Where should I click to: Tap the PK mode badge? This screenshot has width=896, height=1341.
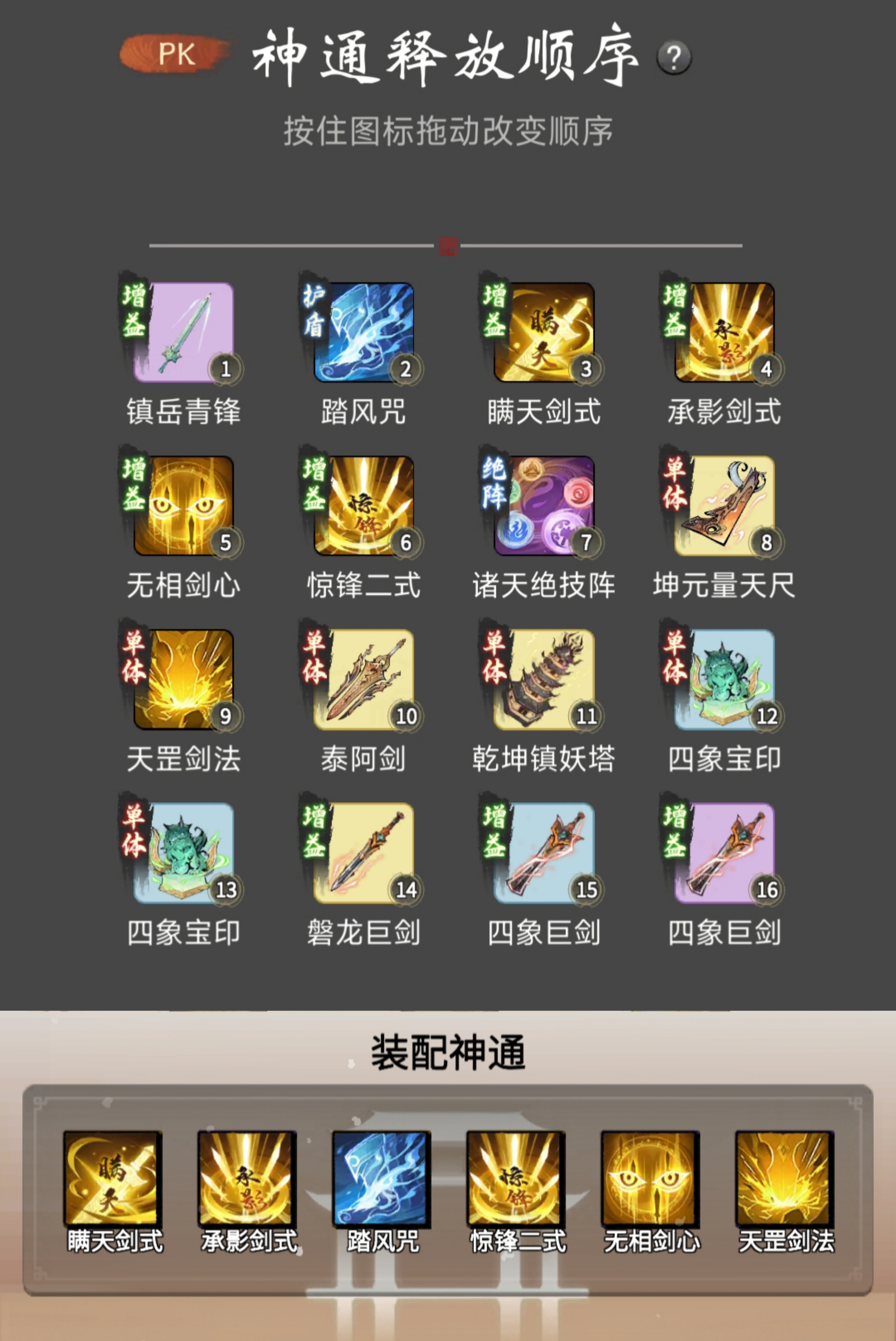click(175, 54)
